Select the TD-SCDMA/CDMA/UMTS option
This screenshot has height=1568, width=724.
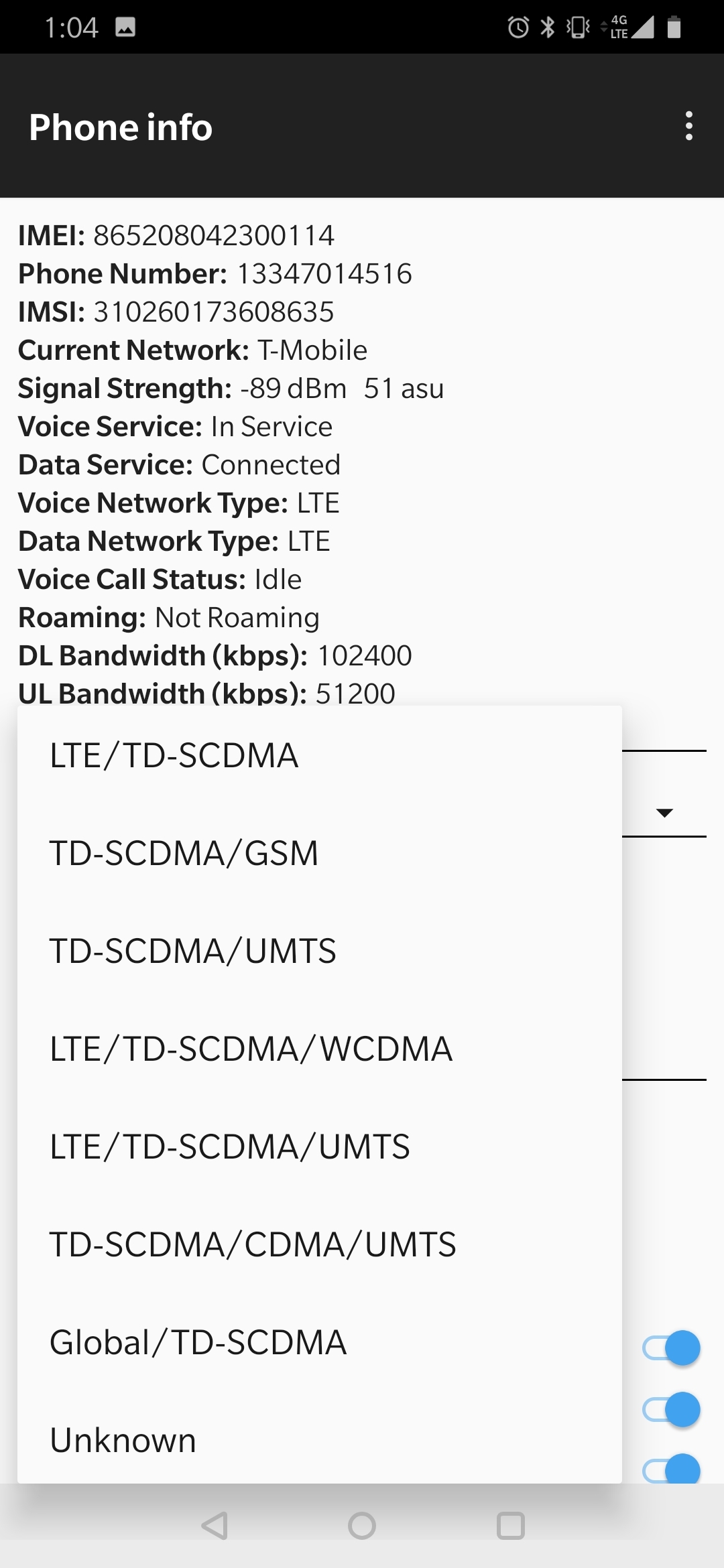[320, 1244]
